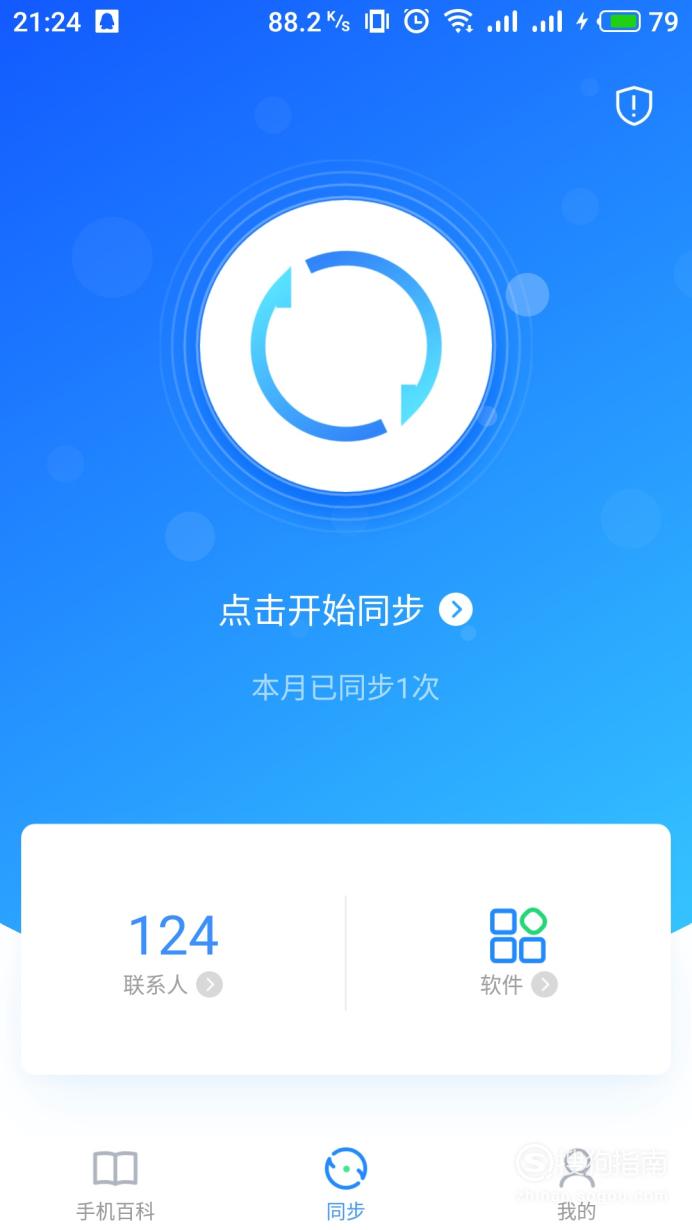Image resolution: width=692 pixels, height=1230 pixels.
Task: Open the 124 联系人 contacts card
Action: pos(173,954)
